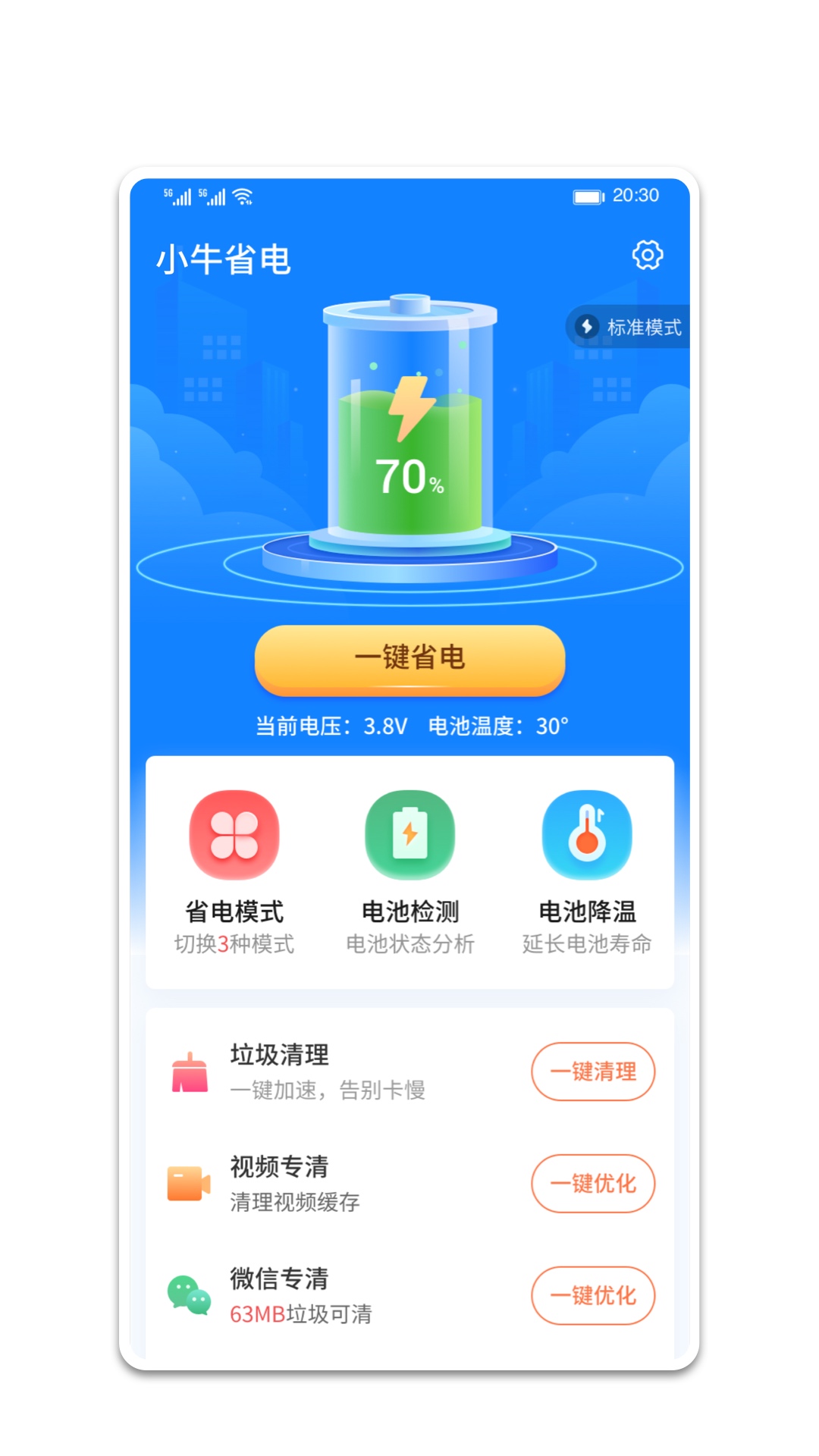Click the 垃圾清理 broom icon

(x=188, y=1071)
